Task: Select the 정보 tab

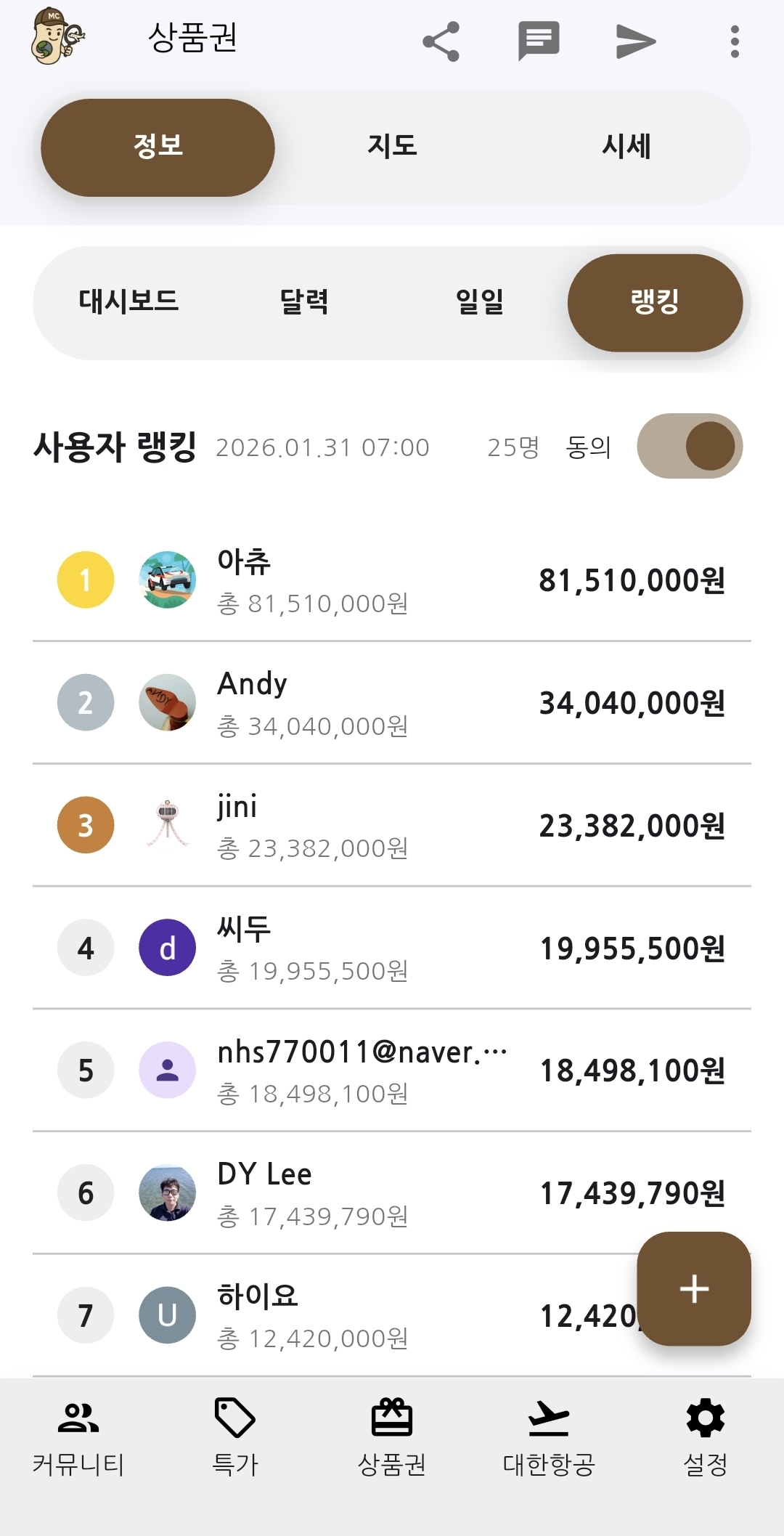Action: 158,147
